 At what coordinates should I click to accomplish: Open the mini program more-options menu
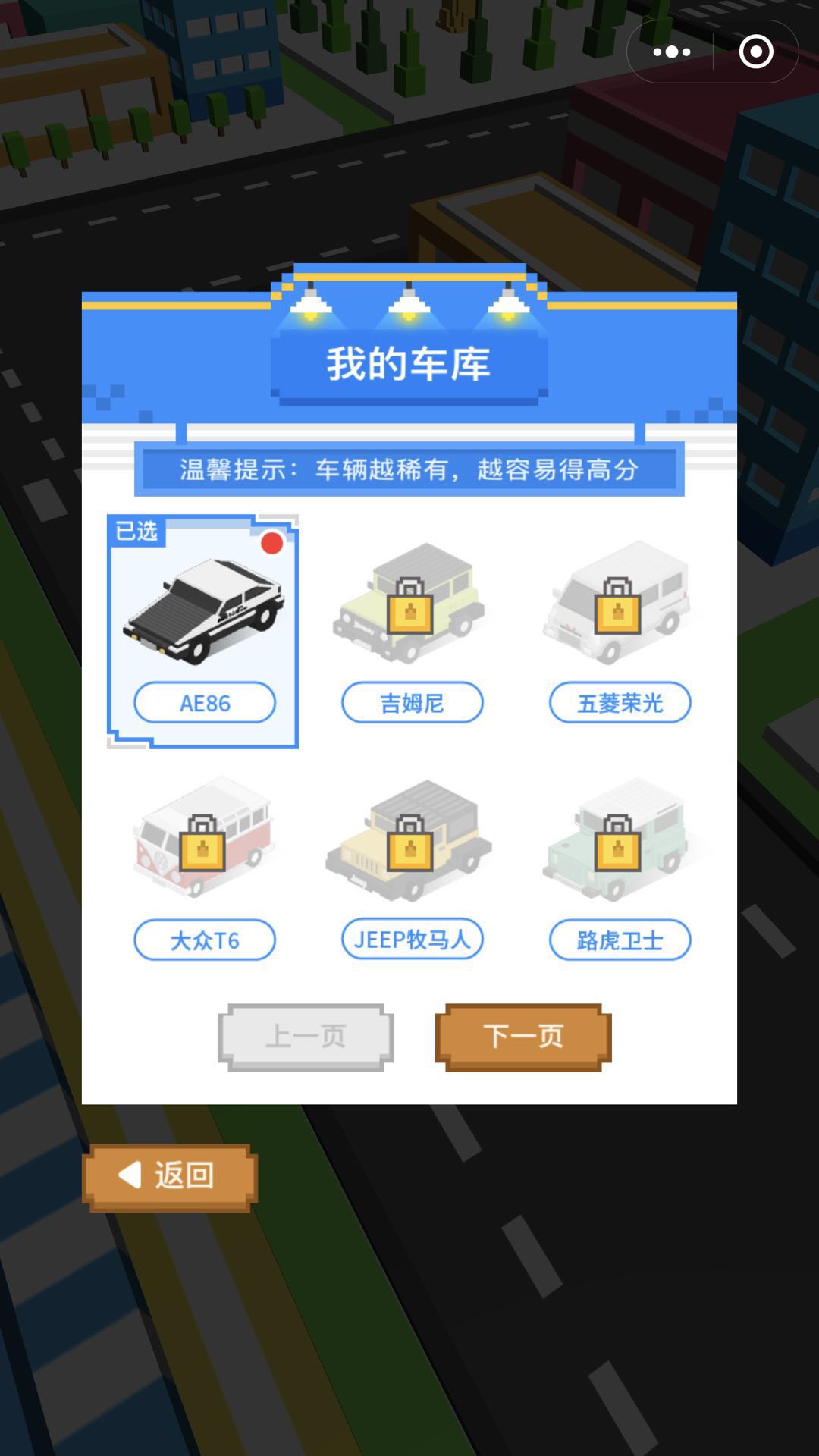click(x=672, y=52)
